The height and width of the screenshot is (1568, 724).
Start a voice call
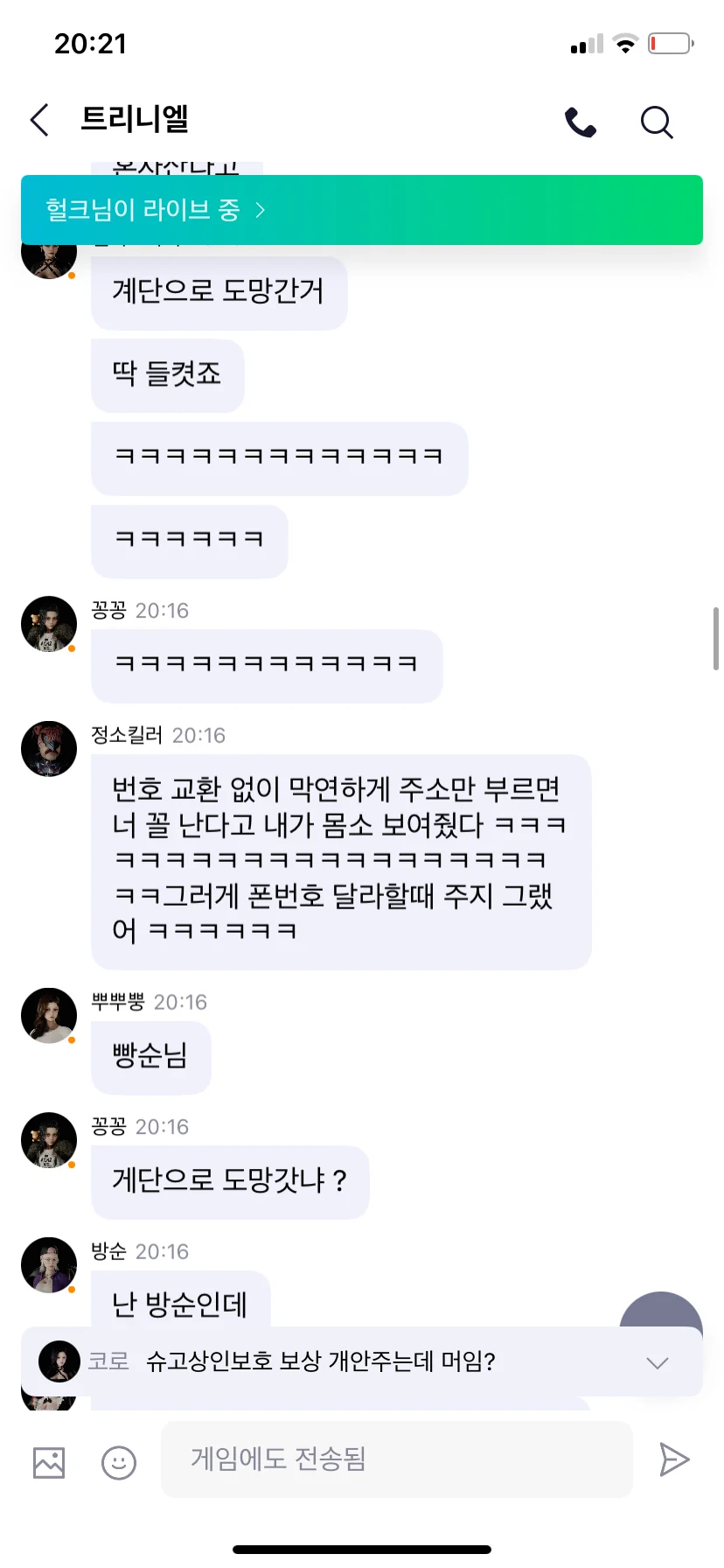[x=580, y=122]
